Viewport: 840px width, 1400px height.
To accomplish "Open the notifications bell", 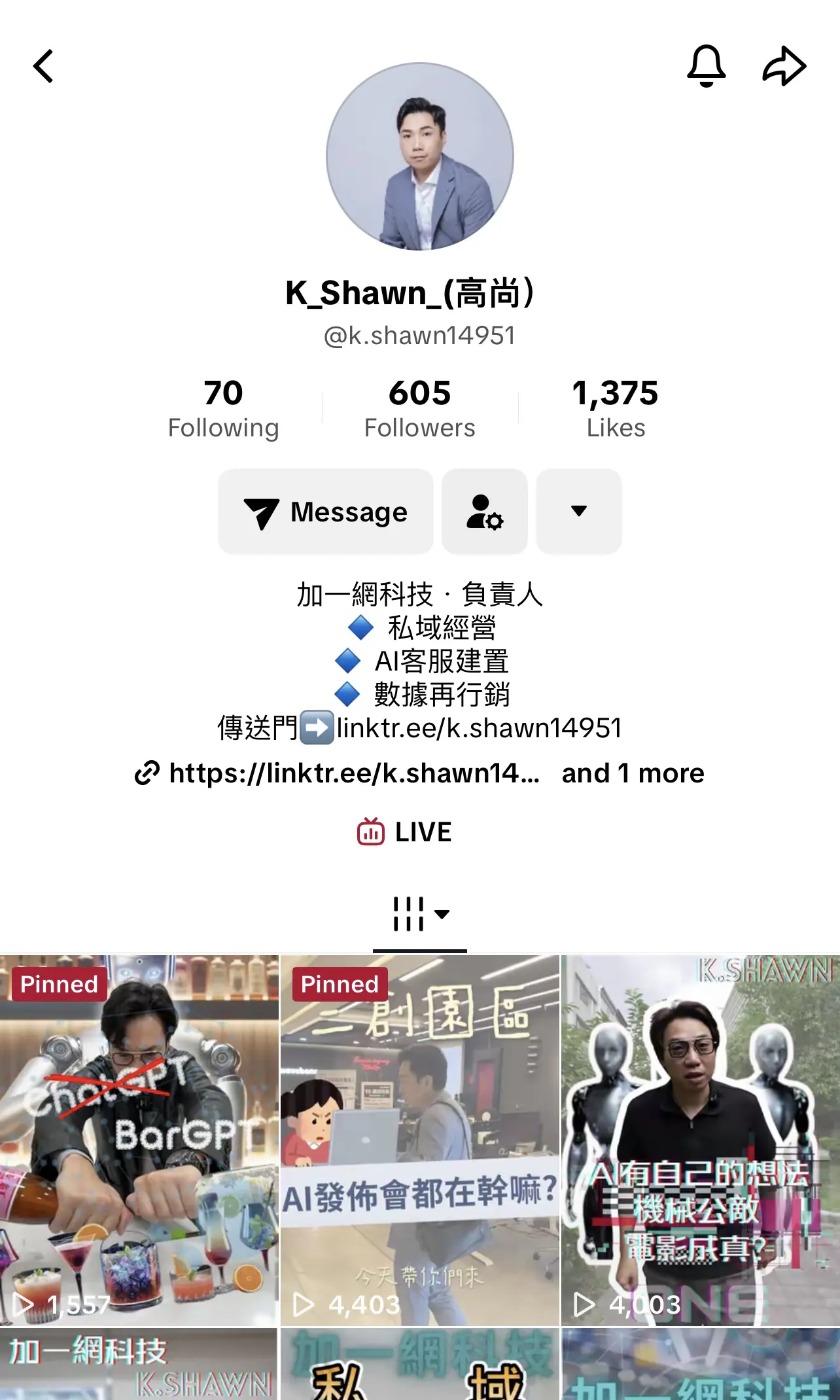I will coord(706,66).
